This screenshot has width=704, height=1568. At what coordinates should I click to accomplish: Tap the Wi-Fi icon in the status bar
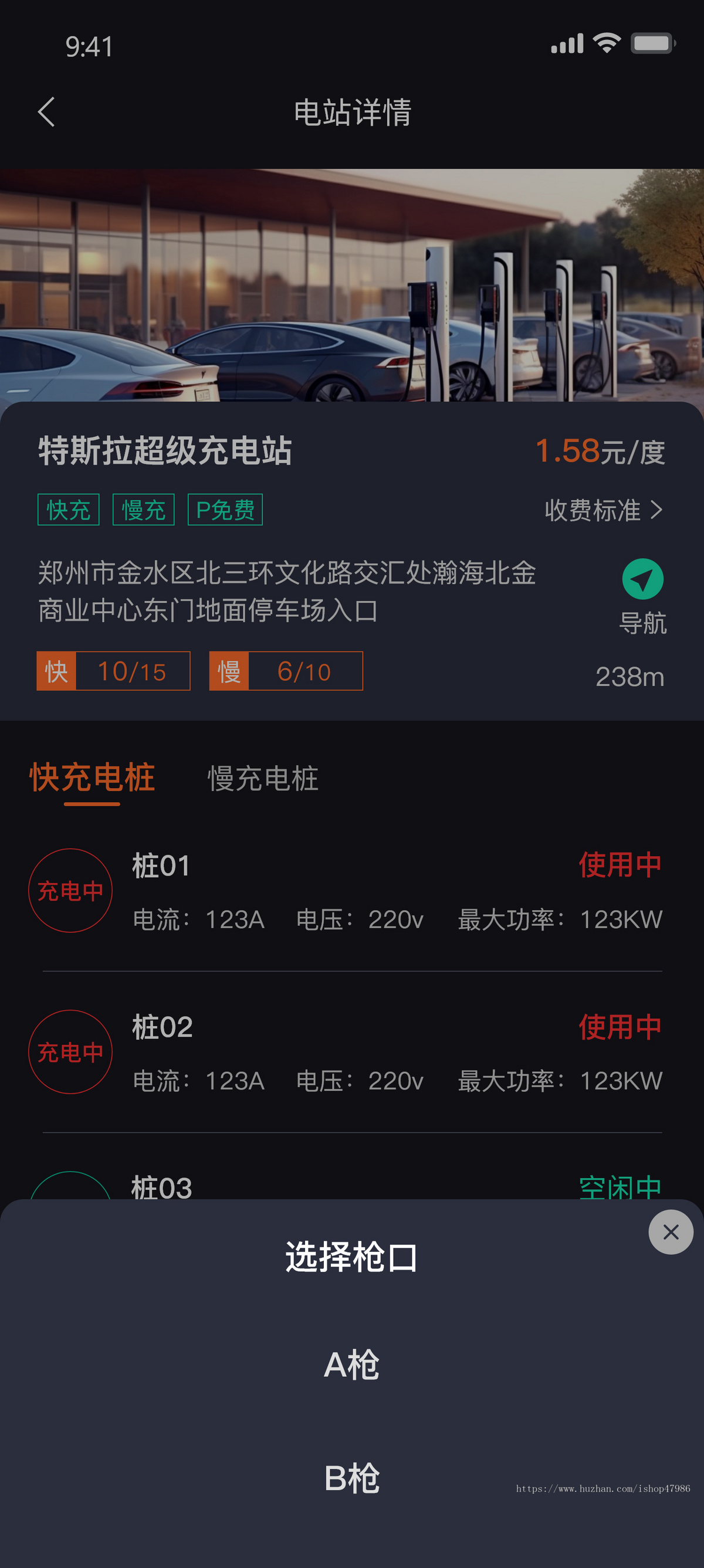click(605, 43)
